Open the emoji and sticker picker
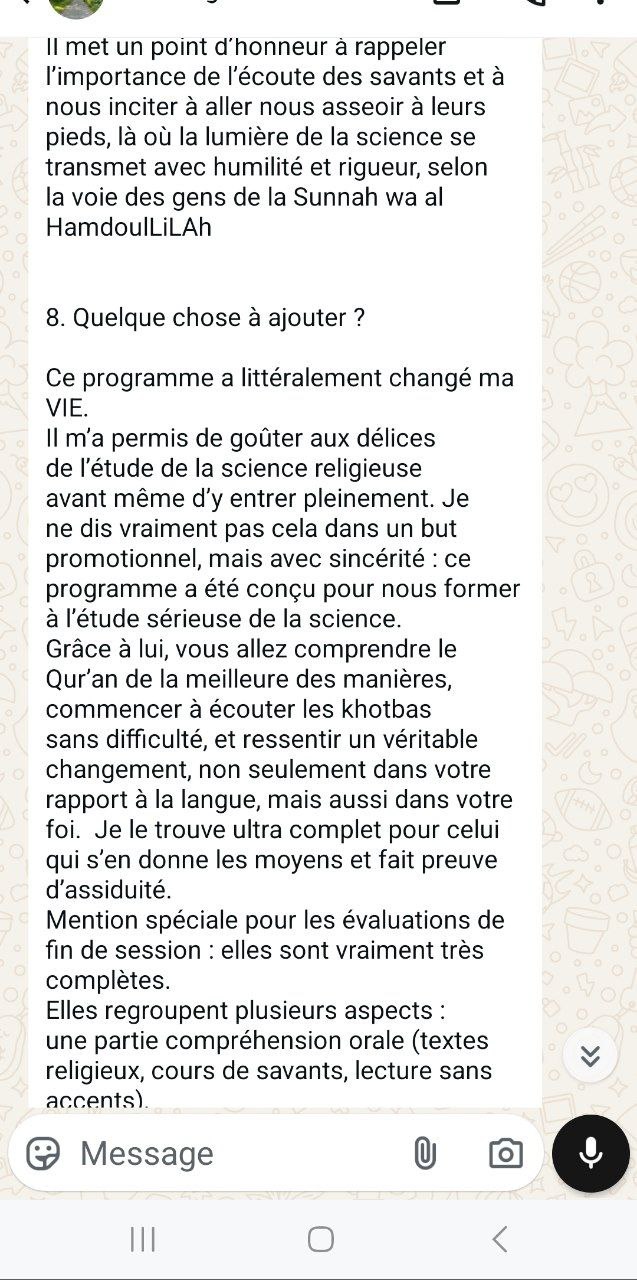Image resolution: width=637 pixels, height=1280 pixels. 42,1153
